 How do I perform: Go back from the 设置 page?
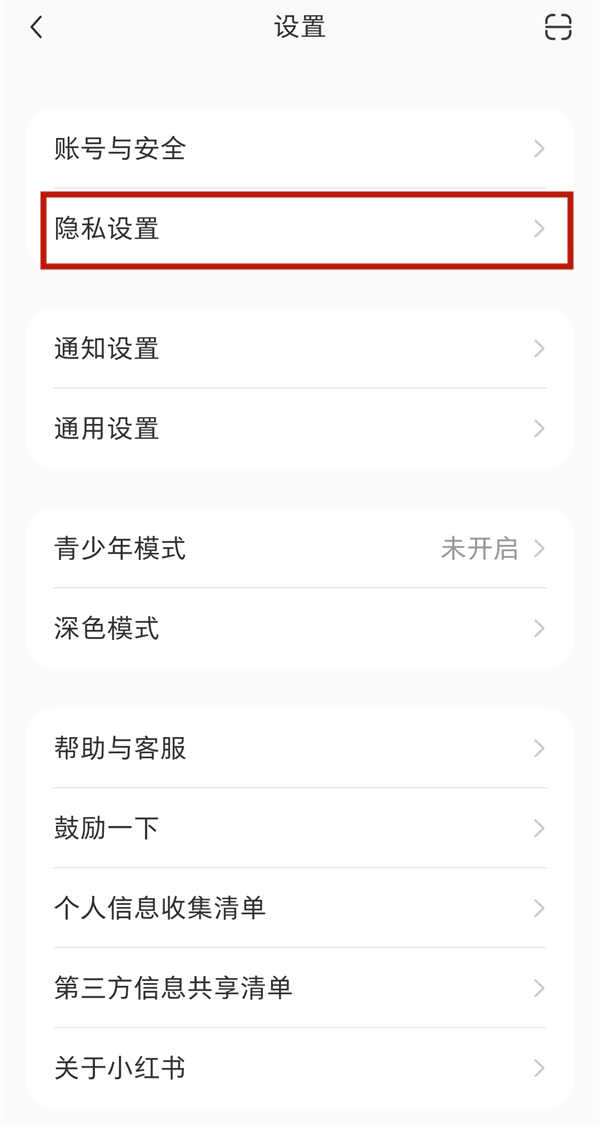(37, 27)
